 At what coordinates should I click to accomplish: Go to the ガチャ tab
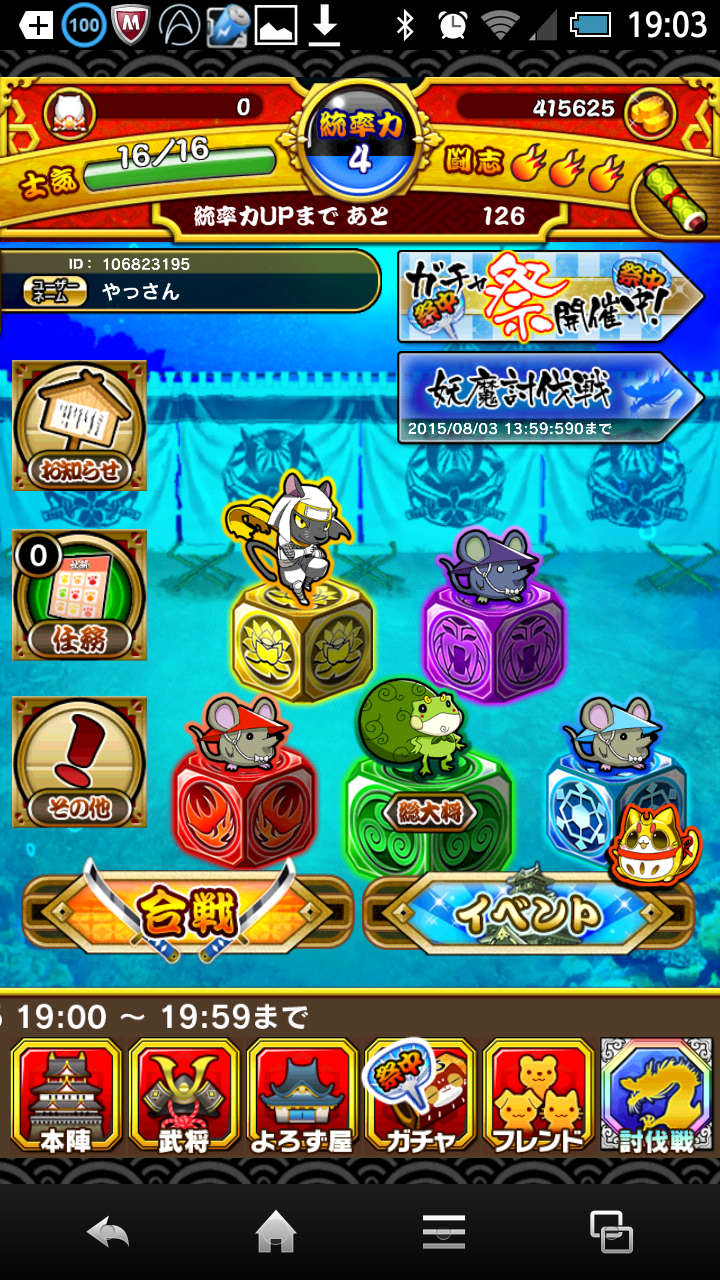click(419, 1097)
